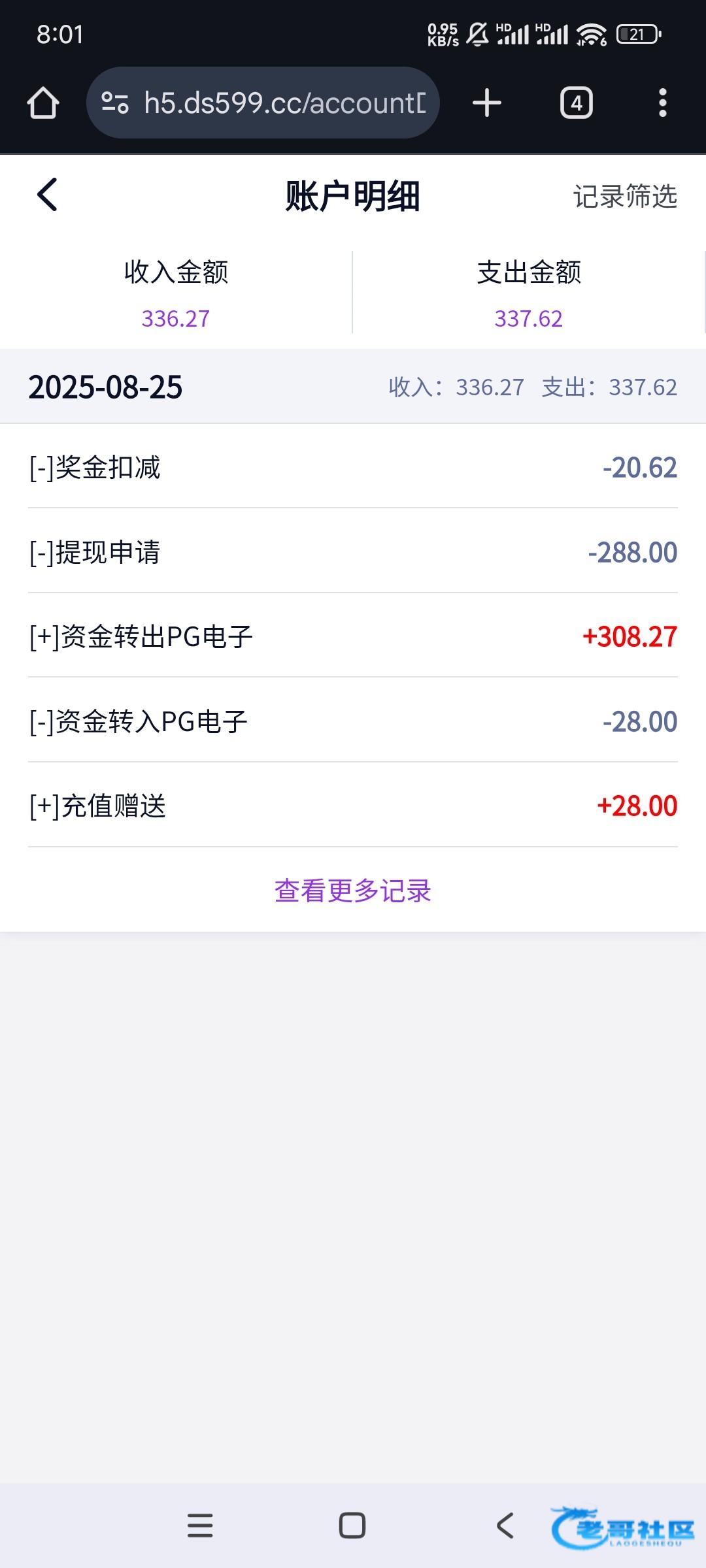The height and width of the screenshot is (1568, 706).
Task: Open the browser overflow menu
Action: (x=663, y=103)
